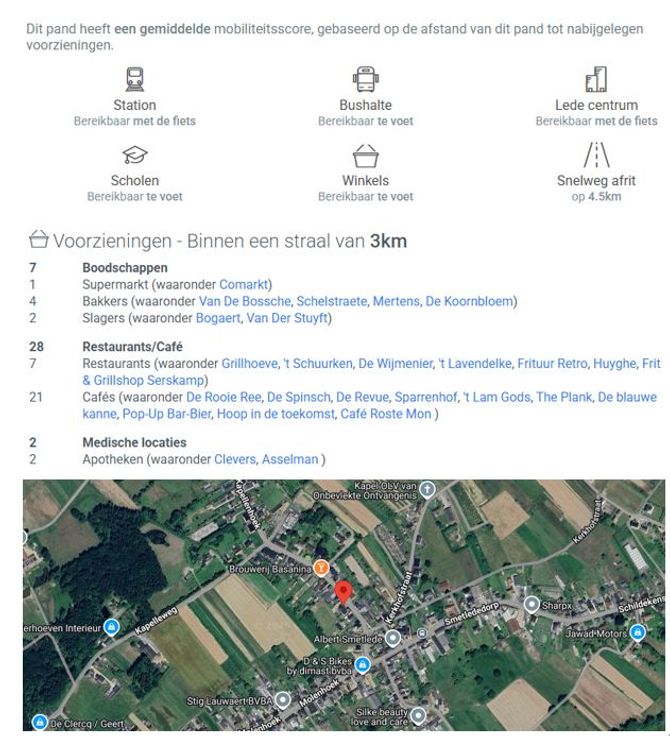
Task: Open the Bogaert butcher link
Action: [219, 318]
